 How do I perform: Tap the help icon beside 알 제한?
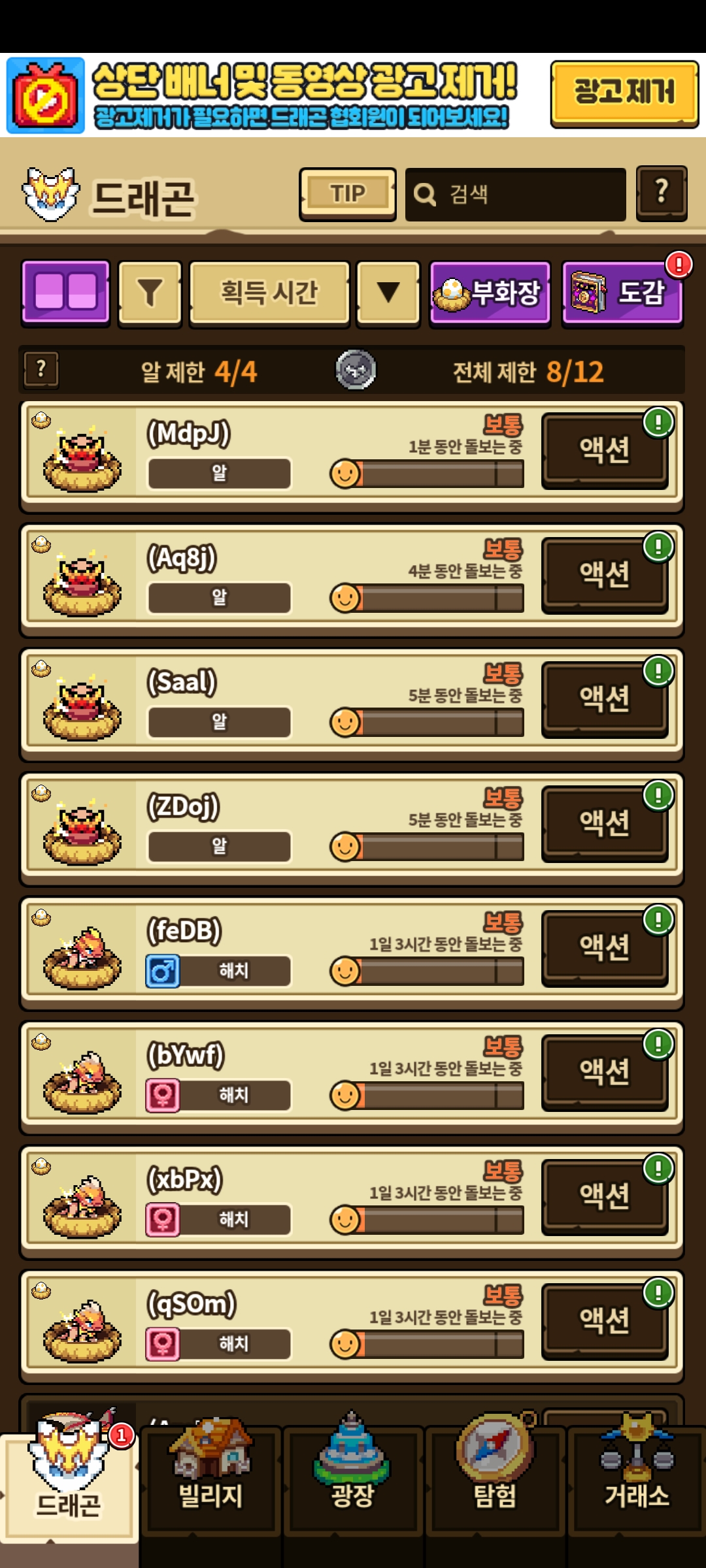tap(41, 370)
